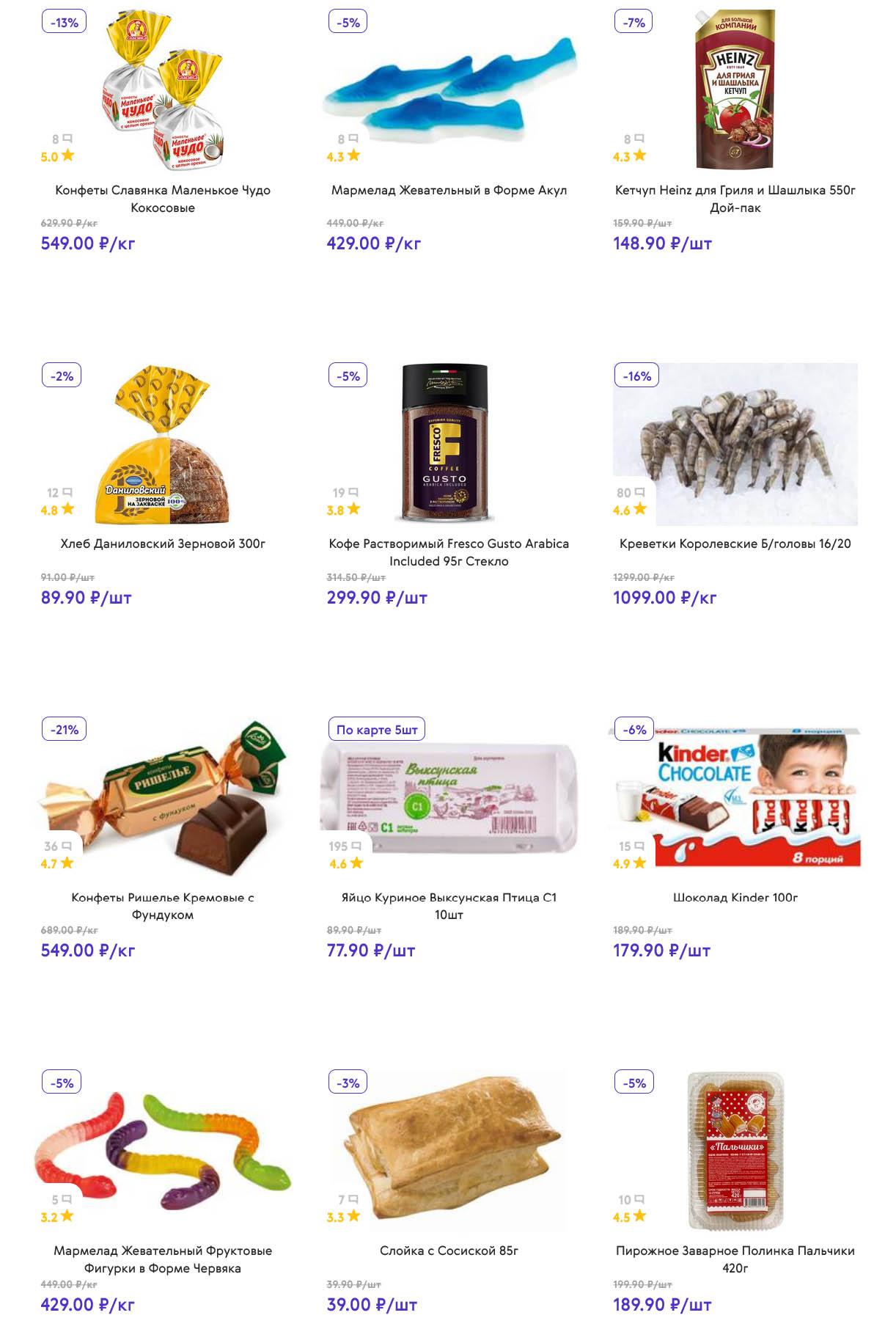The height and width of the screenshot is (1329, 896).
Task: View Шоколад Kinder 100г product
Action: click(x=735, y=897)
